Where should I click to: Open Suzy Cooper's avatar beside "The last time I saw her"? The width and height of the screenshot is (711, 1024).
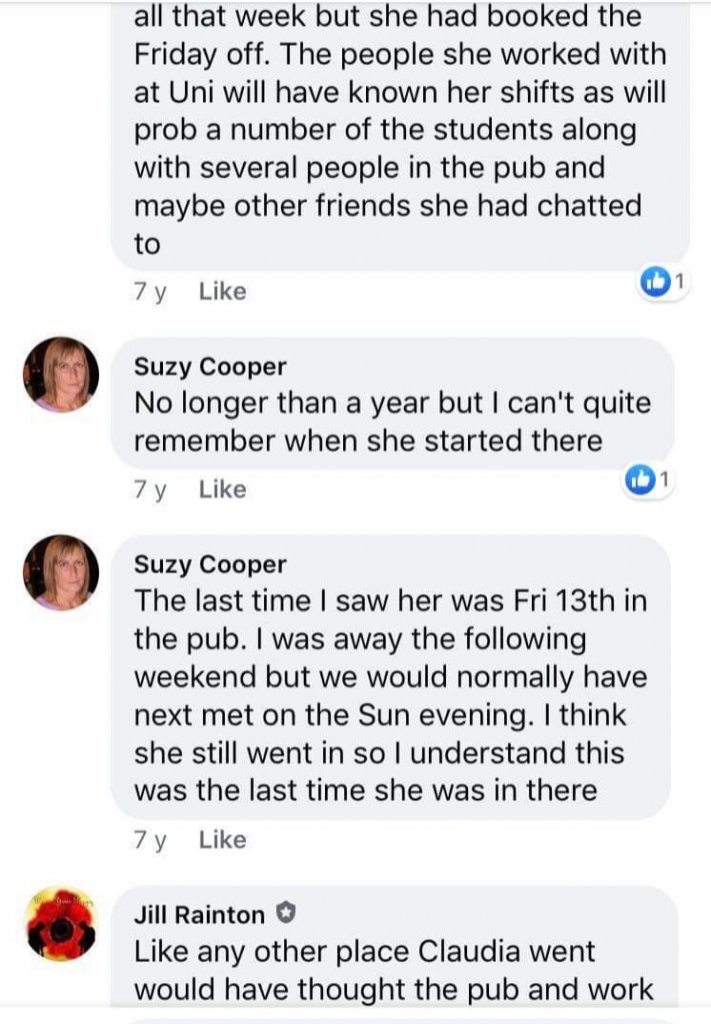pyautogui.click(x=61, y=572)
